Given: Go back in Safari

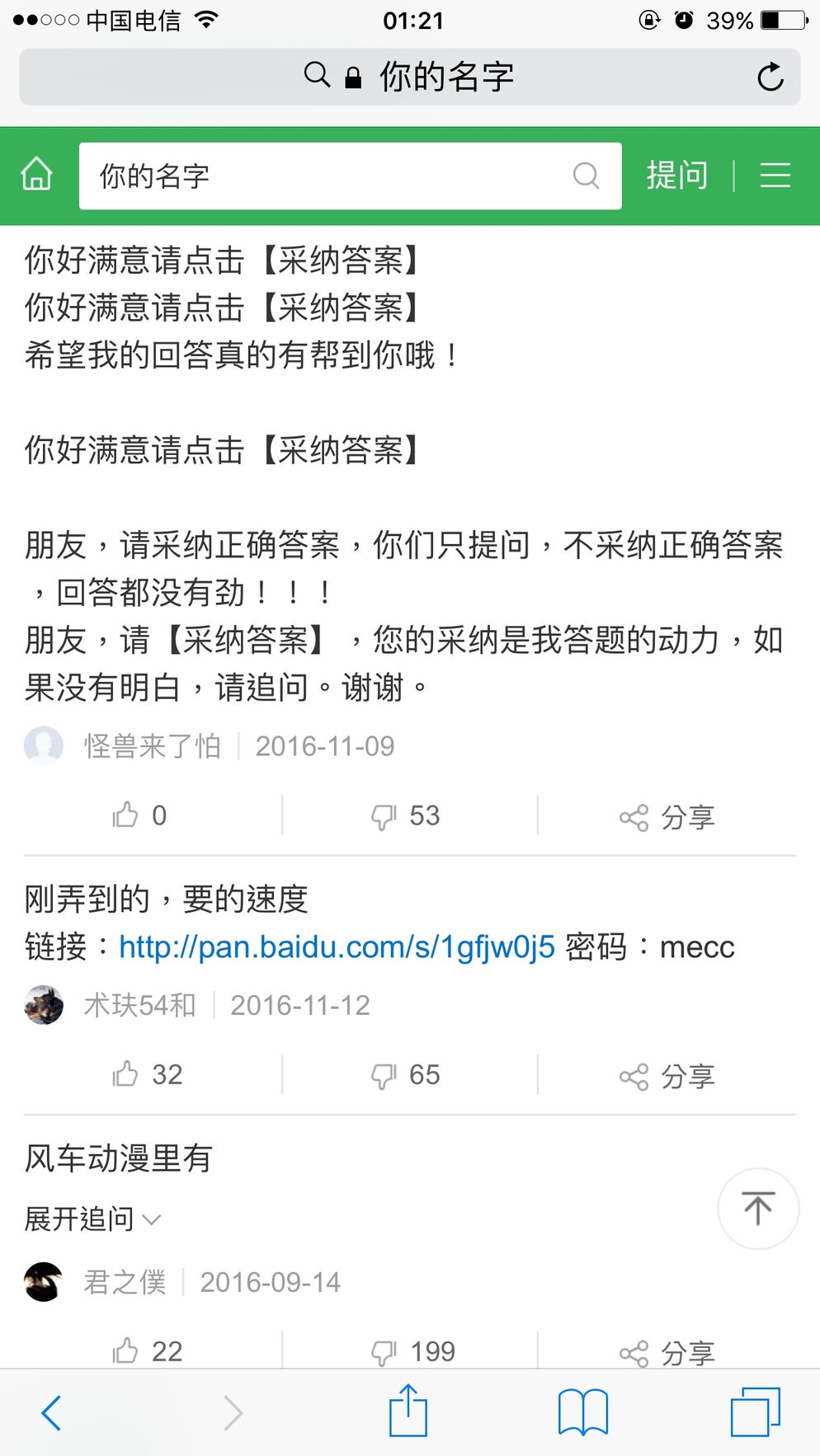Looking at the screenshot, I should (x=51, y=1412).
